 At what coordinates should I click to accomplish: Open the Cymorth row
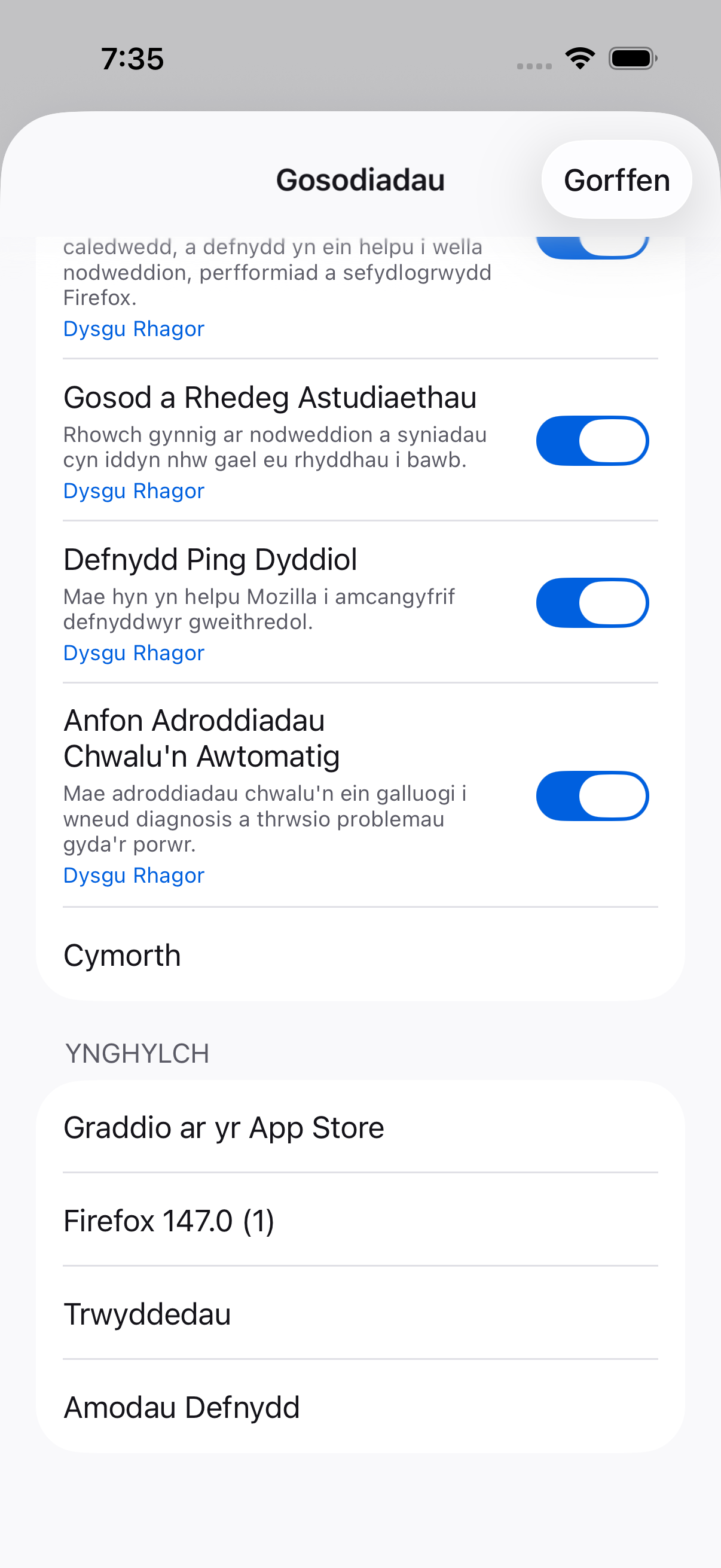point(360,955)
